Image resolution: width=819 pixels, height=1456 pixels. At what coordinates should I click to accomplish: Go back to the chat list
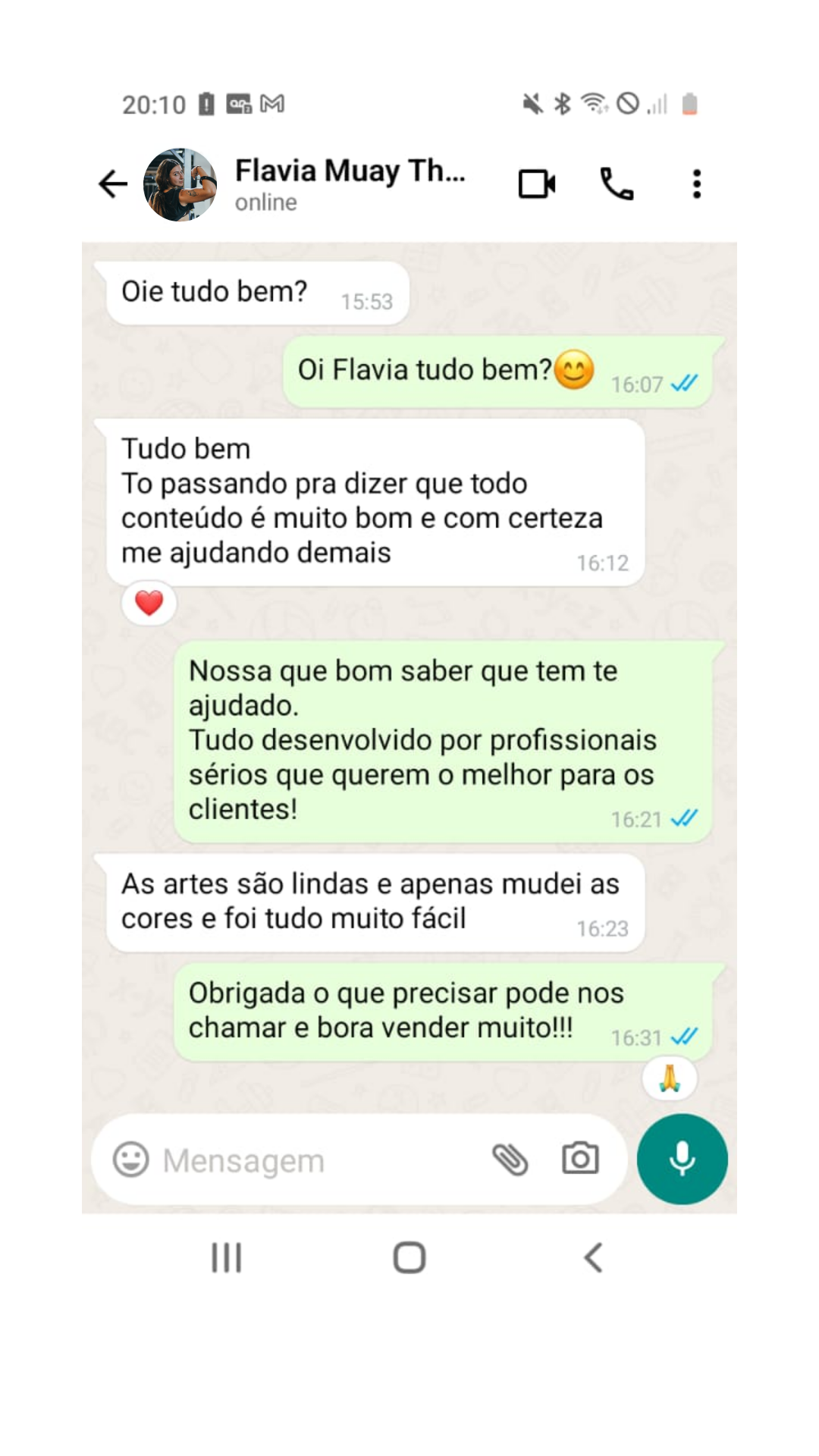113,184
